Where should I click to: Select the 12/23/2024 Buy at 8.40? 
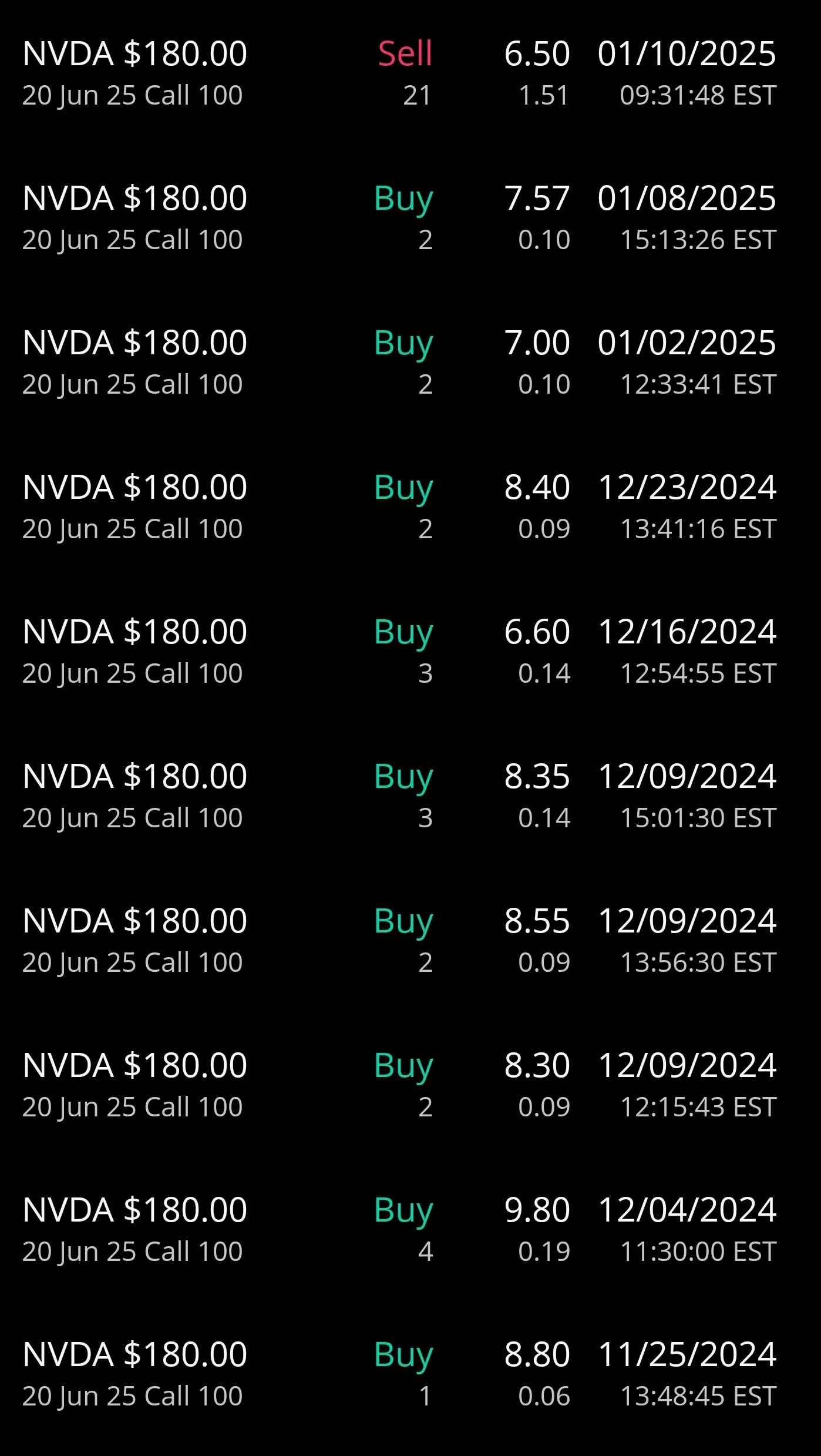pyautogui.click(x=410, y=507)
